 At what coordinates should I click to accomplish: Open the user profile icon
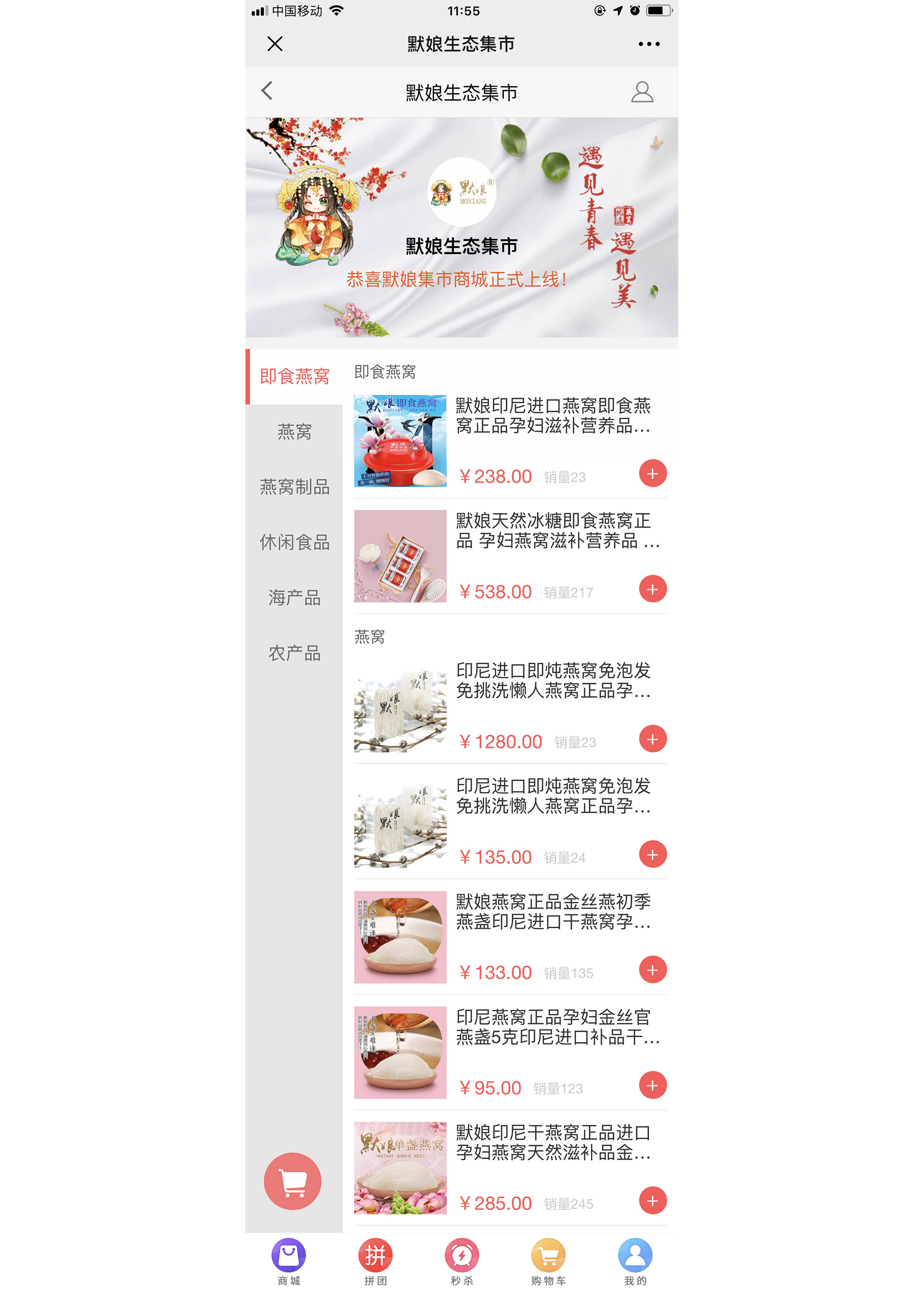coord(642,91)
